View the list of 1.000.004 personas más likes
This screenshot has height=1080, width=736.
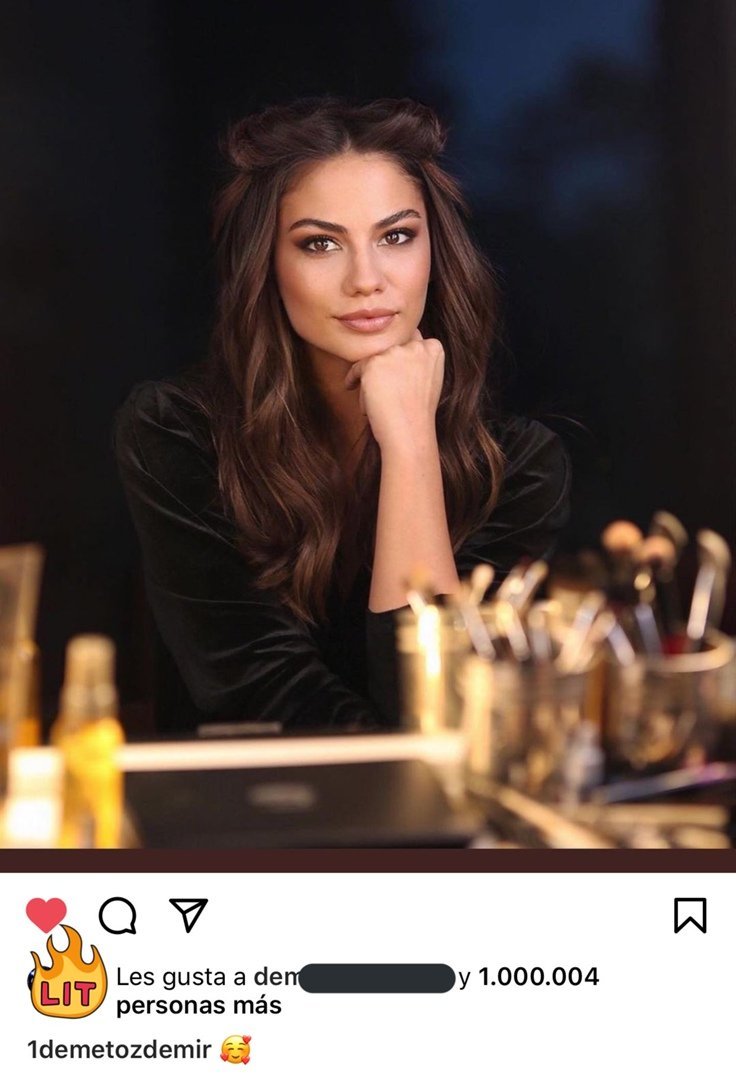coord(538,977)
